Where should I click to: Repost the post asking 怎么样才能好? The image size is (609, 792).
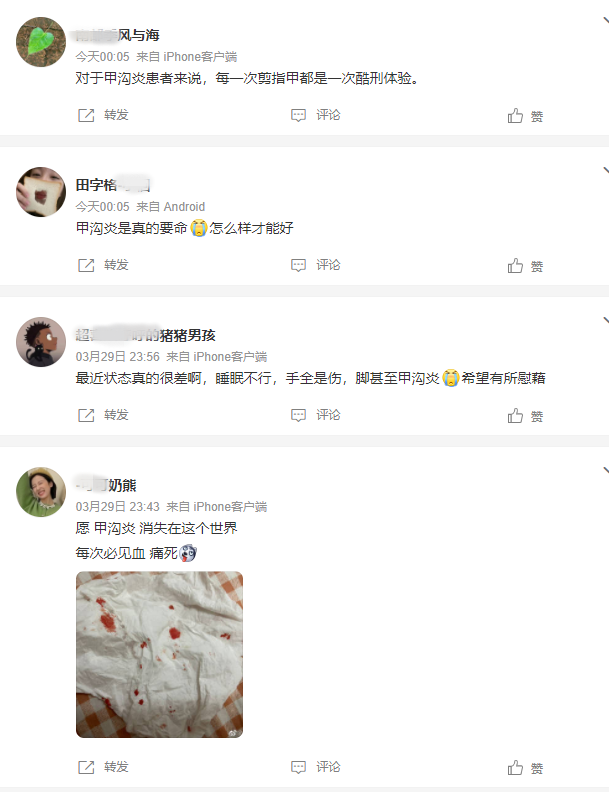click(x=104, y=266)
